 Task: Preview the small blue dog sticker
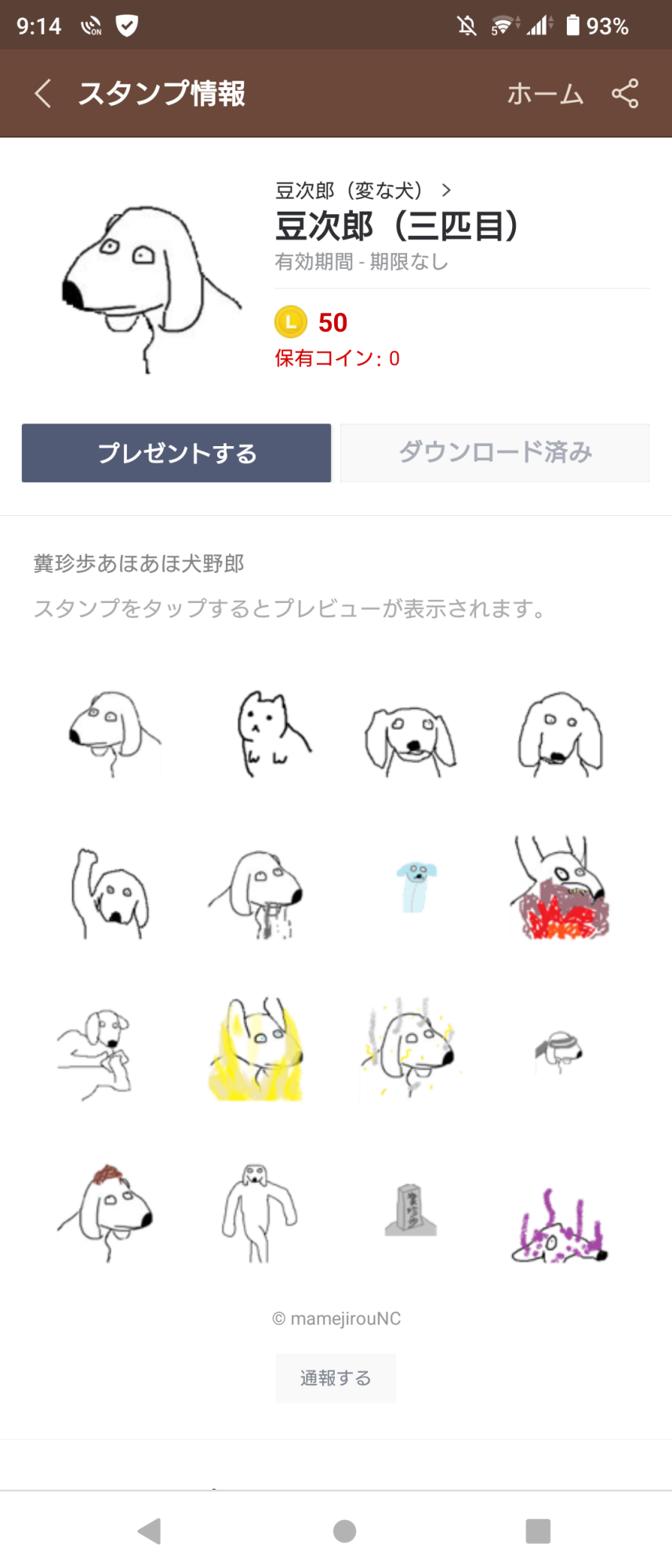pyautogui.click(x=415, y=887)
